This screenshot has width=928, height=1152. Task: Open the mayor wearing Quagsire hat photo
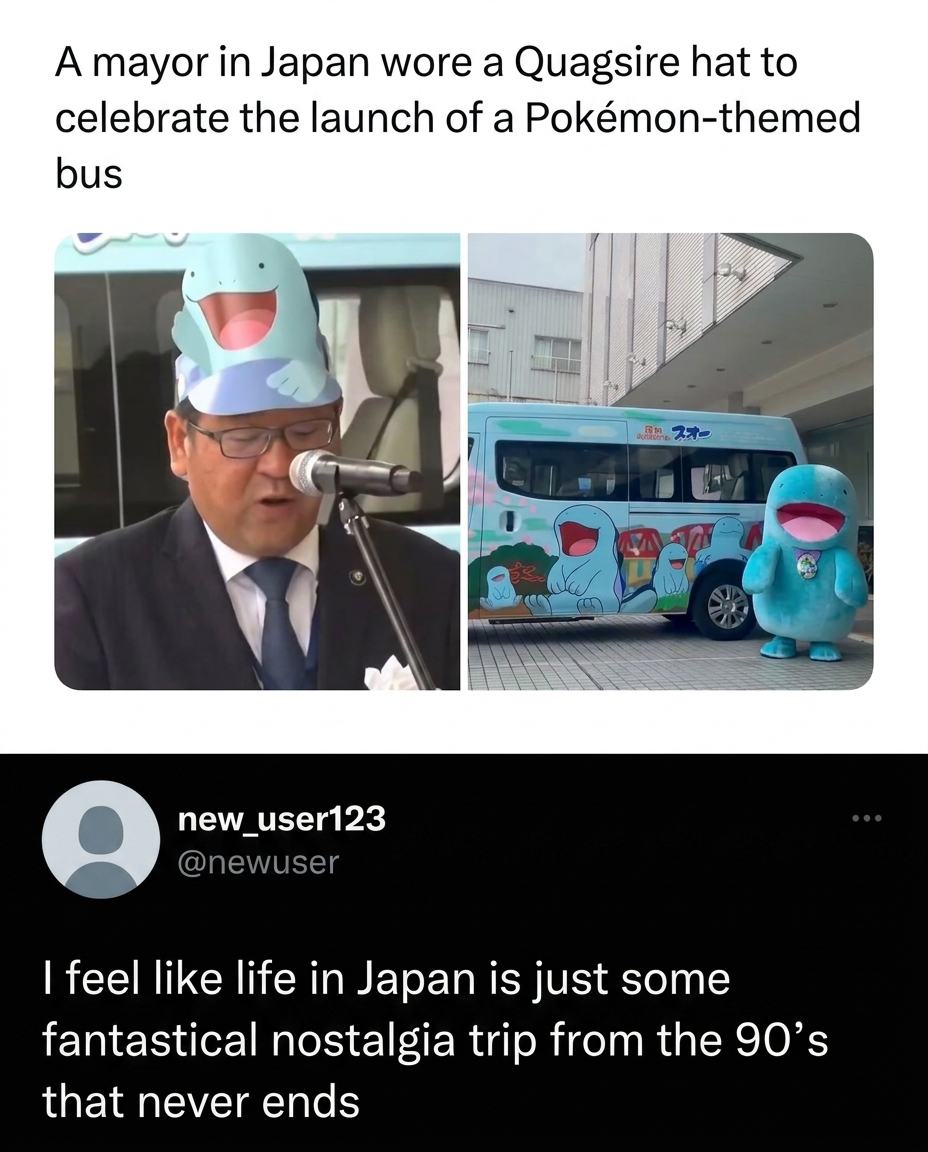click(255, 460)
